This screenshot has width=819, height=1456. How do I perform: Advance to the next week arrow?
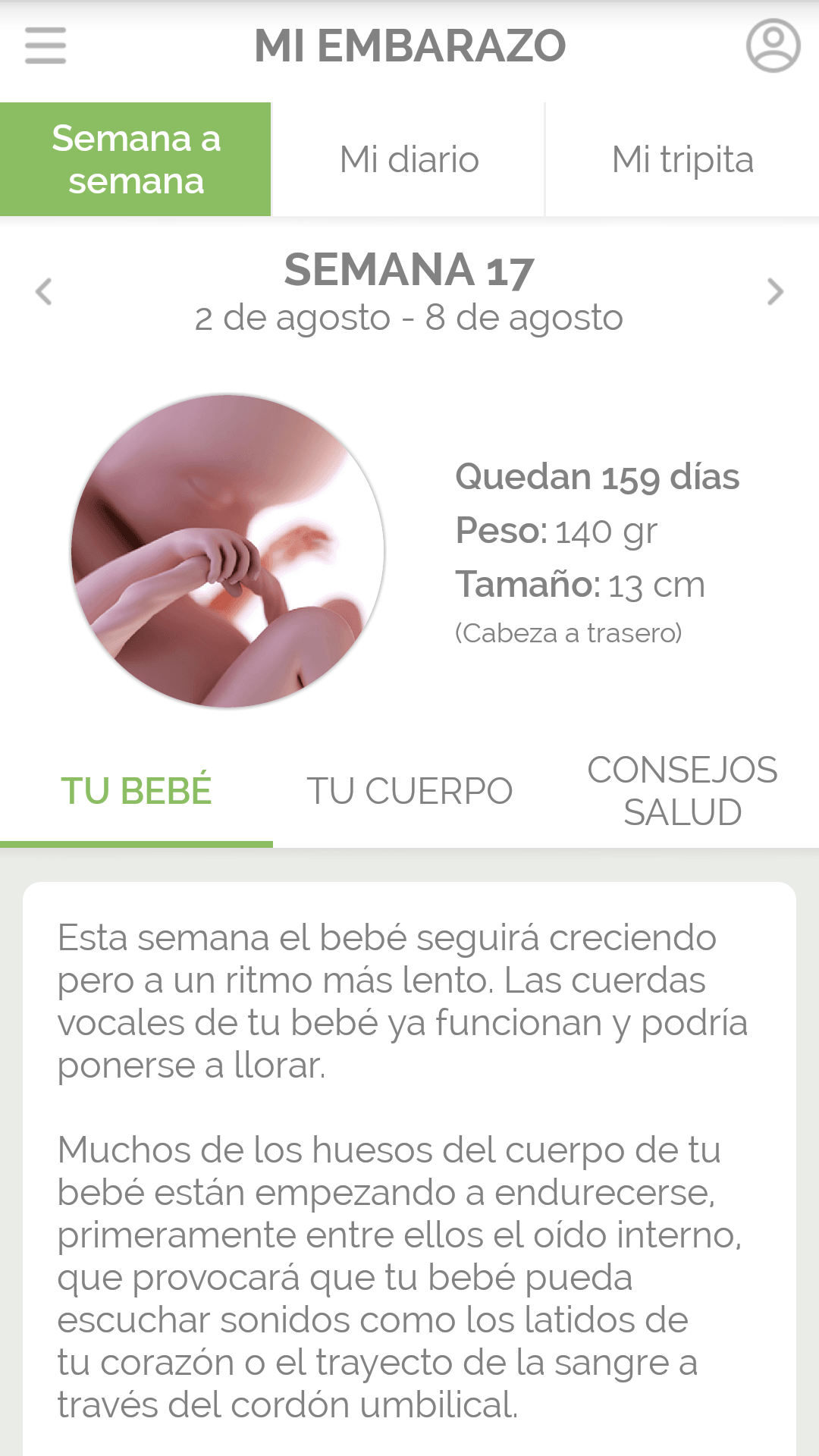(x=774, y=292)
